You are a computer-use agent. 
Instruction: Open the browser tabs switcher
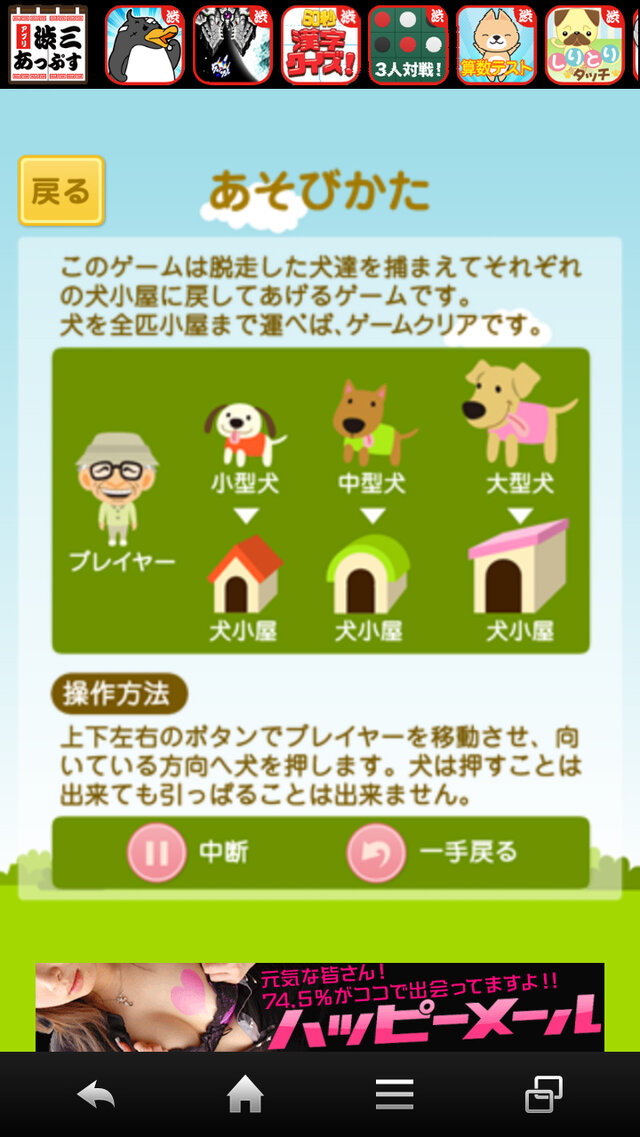point(544,1096)
